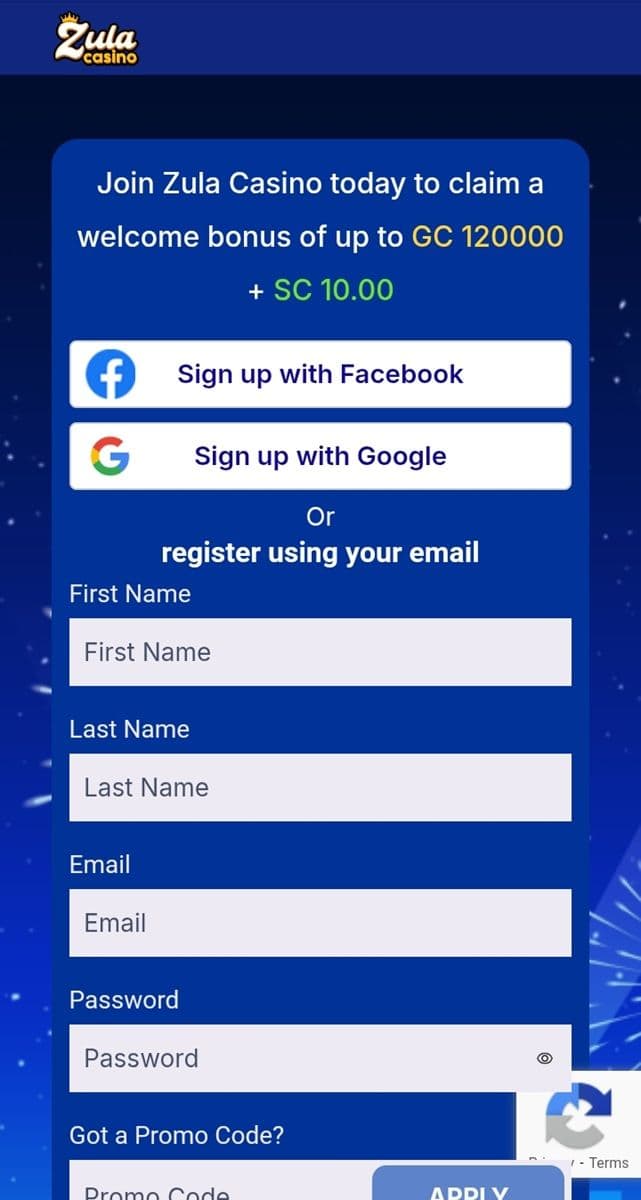Image resolution: width=641 pixels, height=1200 pixels.
Task: Select the Email text field
Action: click(320, 923)
